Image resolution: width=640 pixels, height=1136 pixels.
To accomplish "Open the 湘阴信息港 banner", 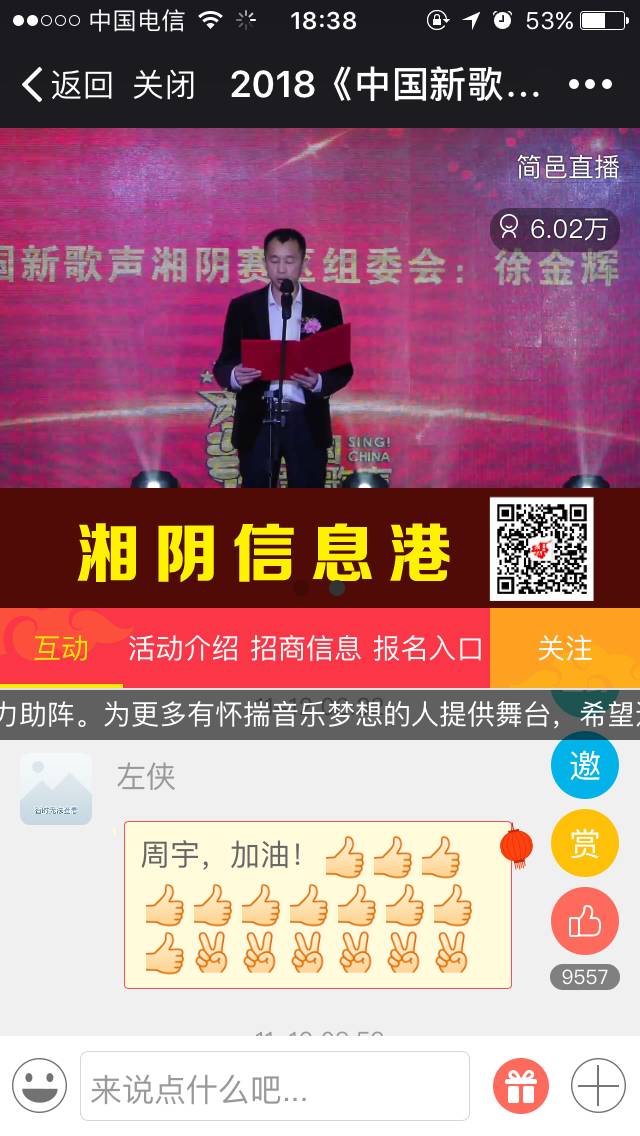I will (320, 548).
